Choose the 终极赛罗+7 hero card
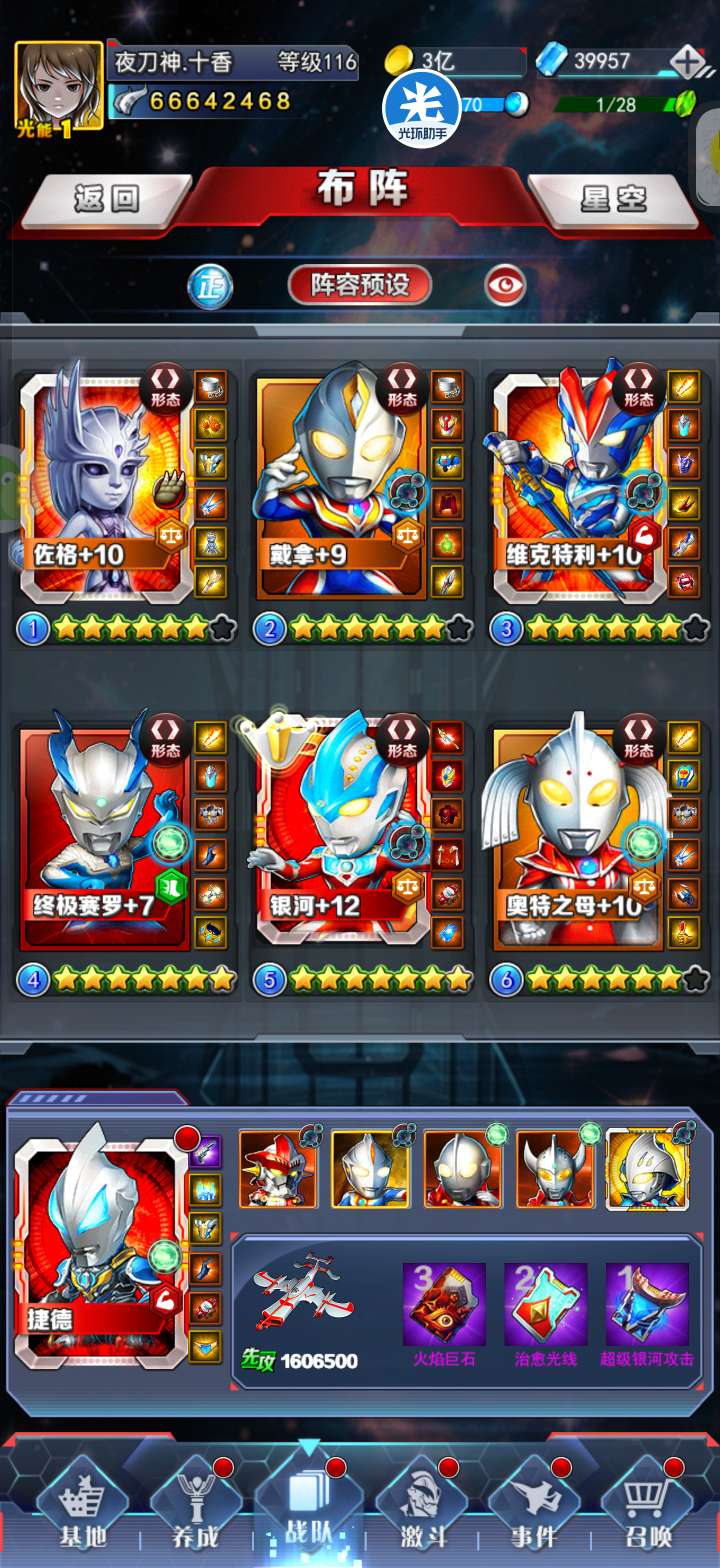 105,835
